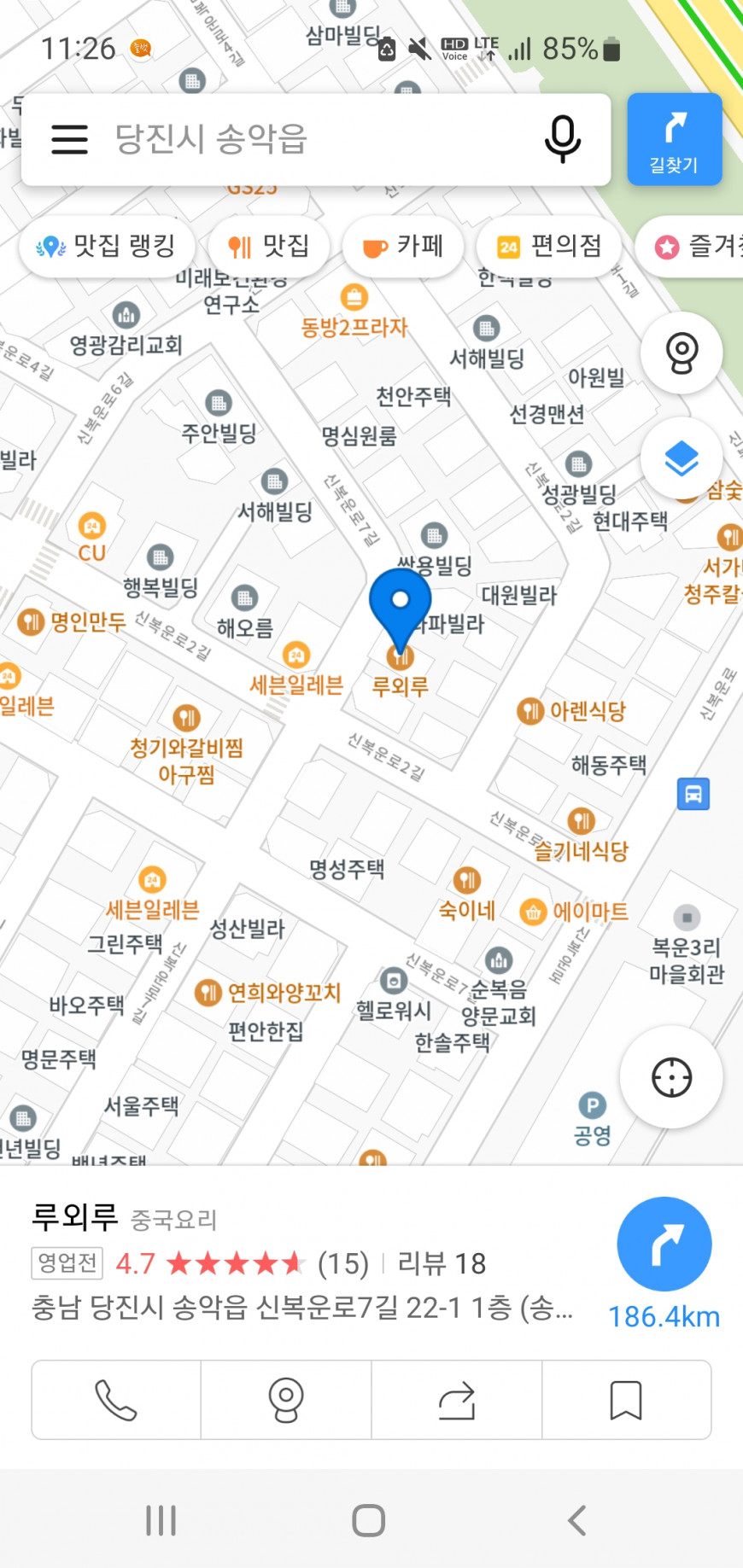This screenshot has width=743, height=1568.
Task: Center map on my current location
Action: pos(671,1077)
